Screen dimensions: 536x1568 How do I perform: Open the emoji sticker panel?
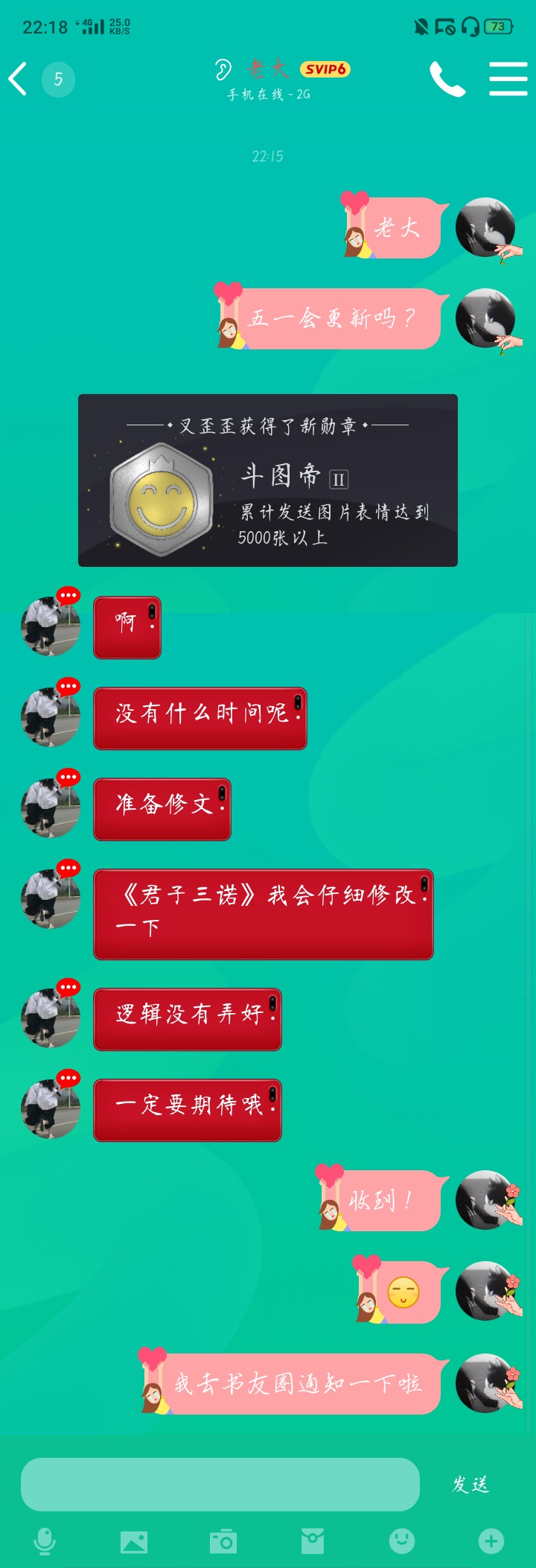402,1541
